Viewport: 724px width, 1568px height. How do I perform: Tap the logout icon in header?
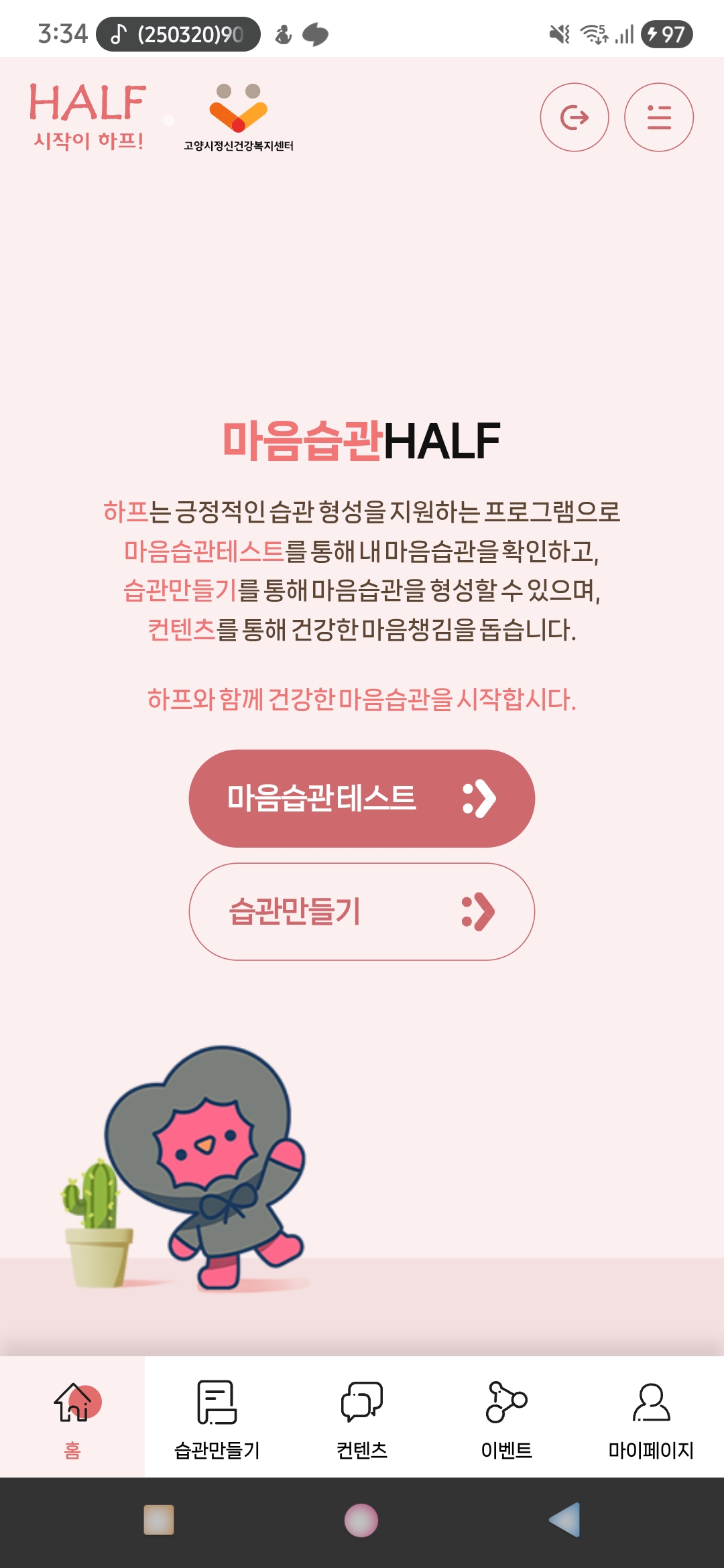575,117
